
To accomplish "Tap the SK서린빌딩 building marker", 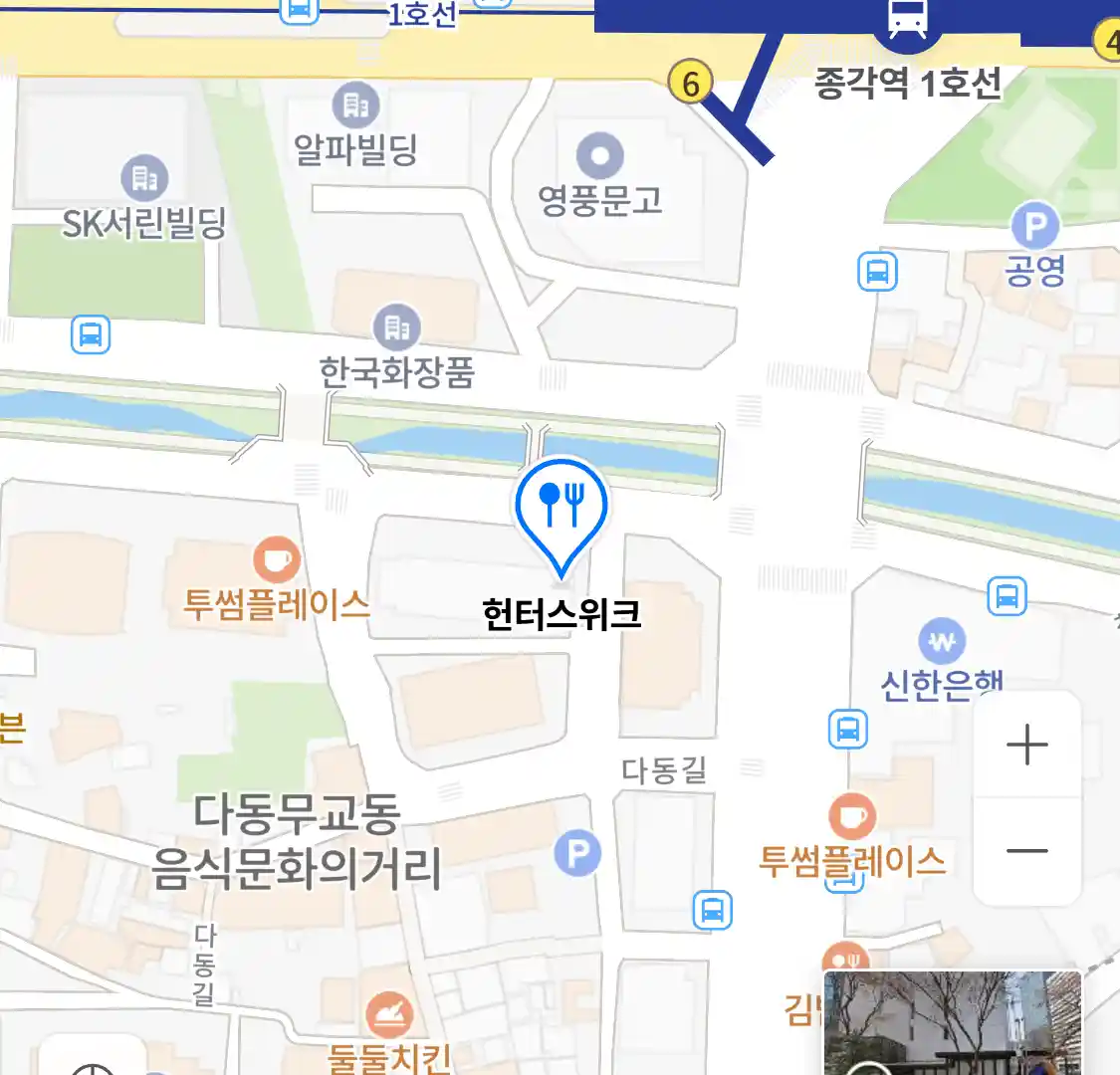I will 145,179.
